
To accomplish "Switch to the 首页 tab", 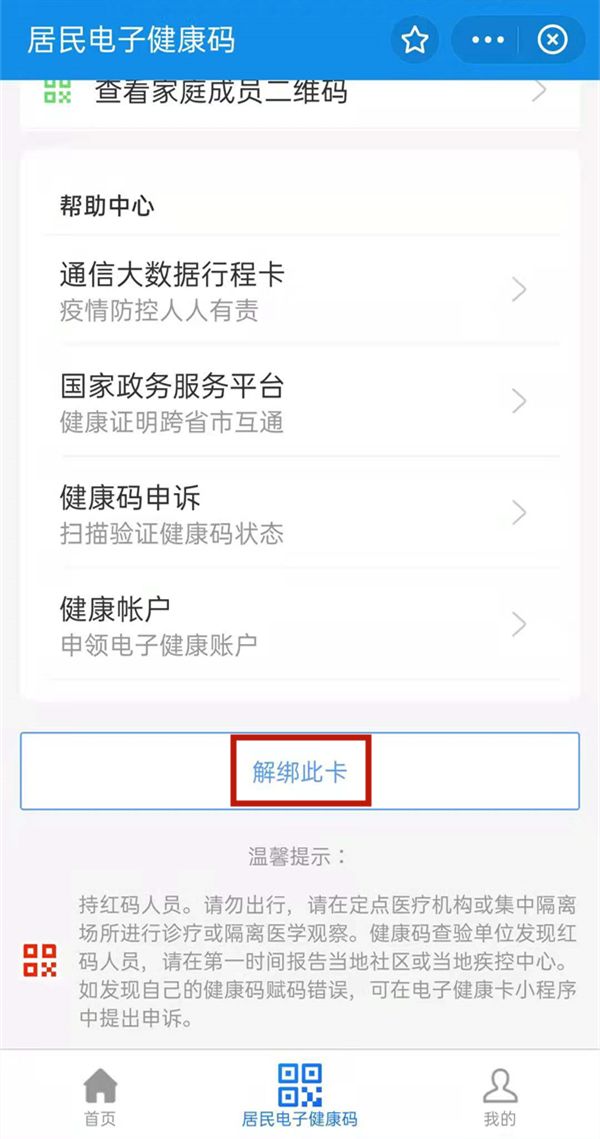I will (x=99, y=1096).
